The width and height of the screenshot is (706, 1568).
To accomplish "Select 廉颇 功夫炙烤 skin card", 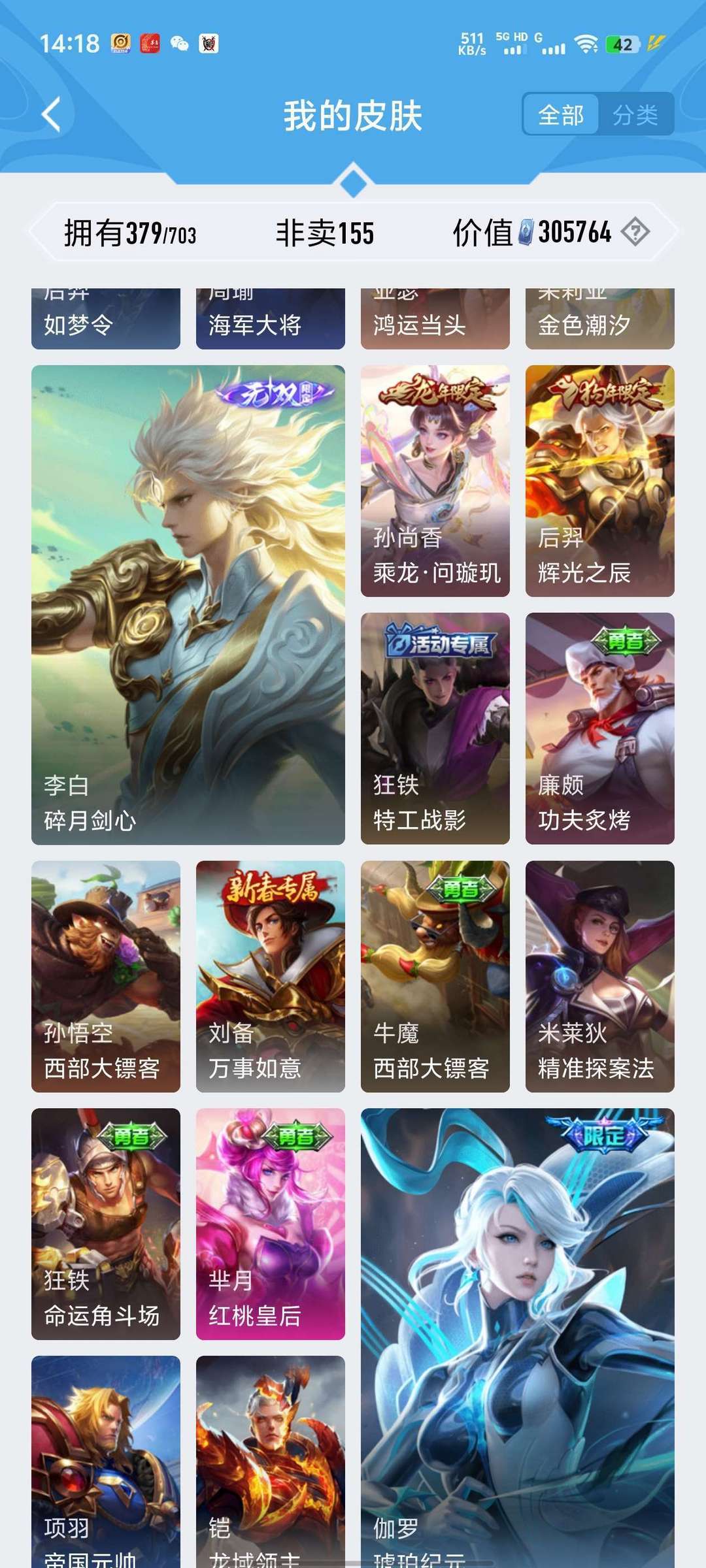I will click(600, 728).
